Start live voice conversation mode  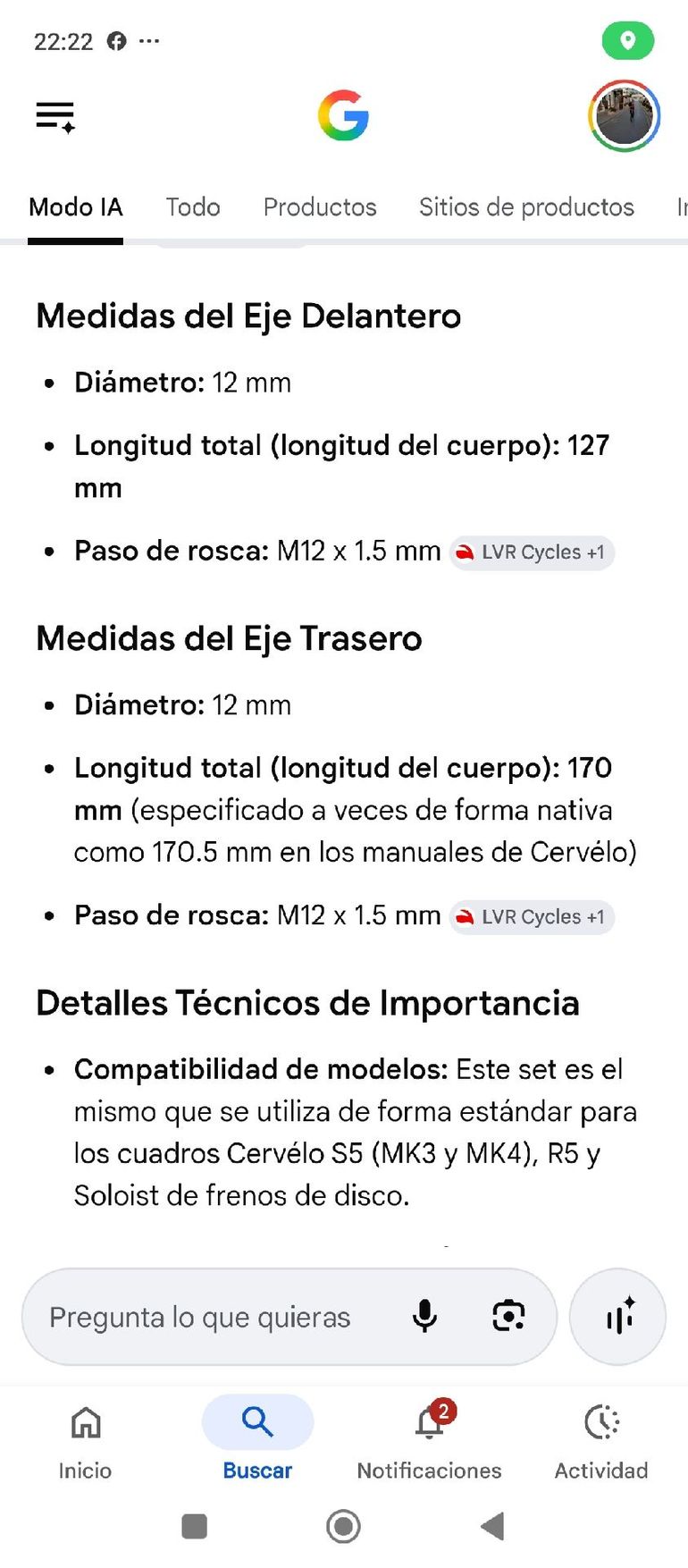coord(618,1317)
